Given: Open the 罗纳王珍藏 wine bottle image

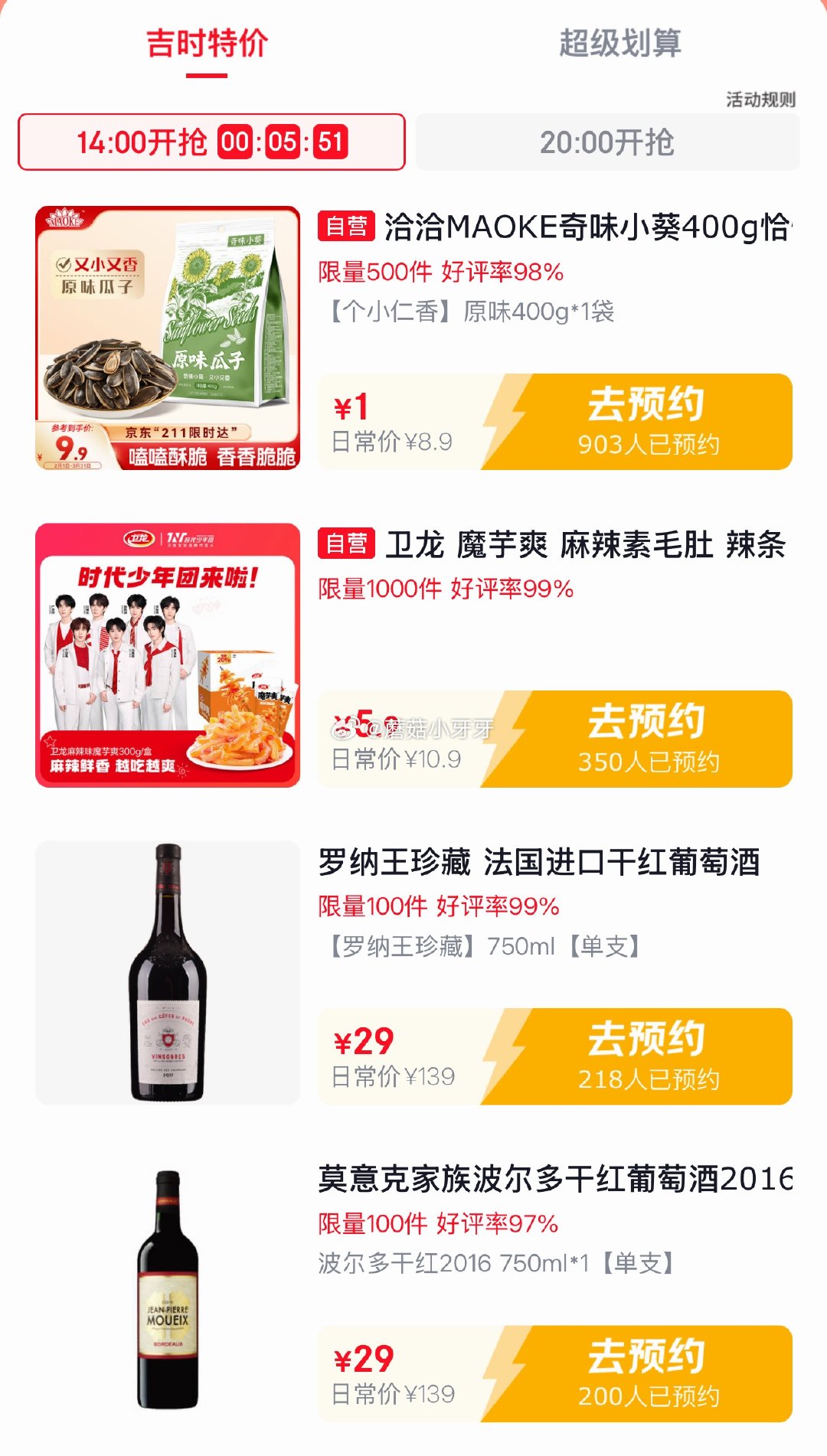Looking at the screenshot, I should 168,972.
